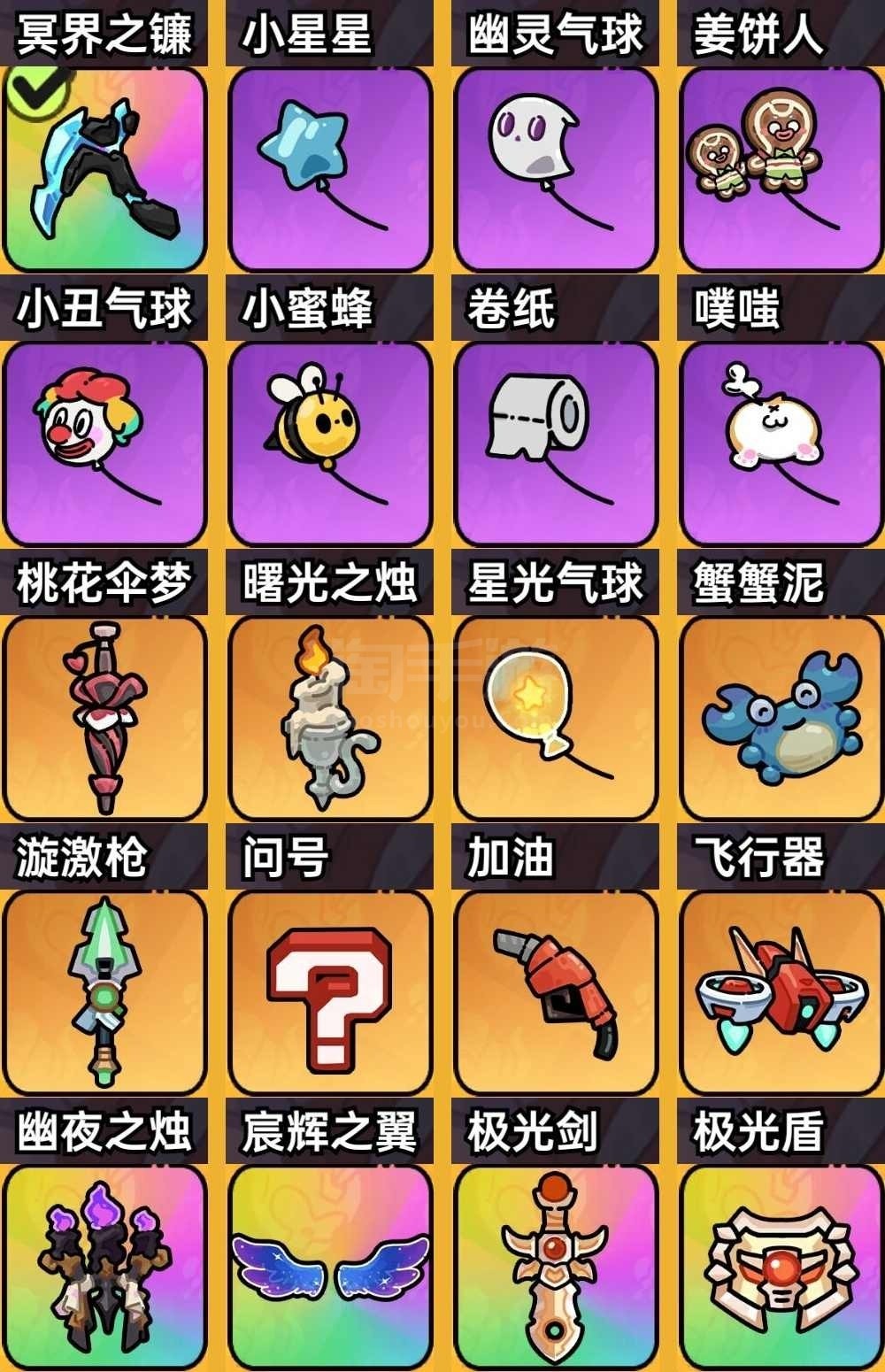Tap the 卷纸 toilet paper item
Viewport: 885px width, 1372px height.
point(556,444)
